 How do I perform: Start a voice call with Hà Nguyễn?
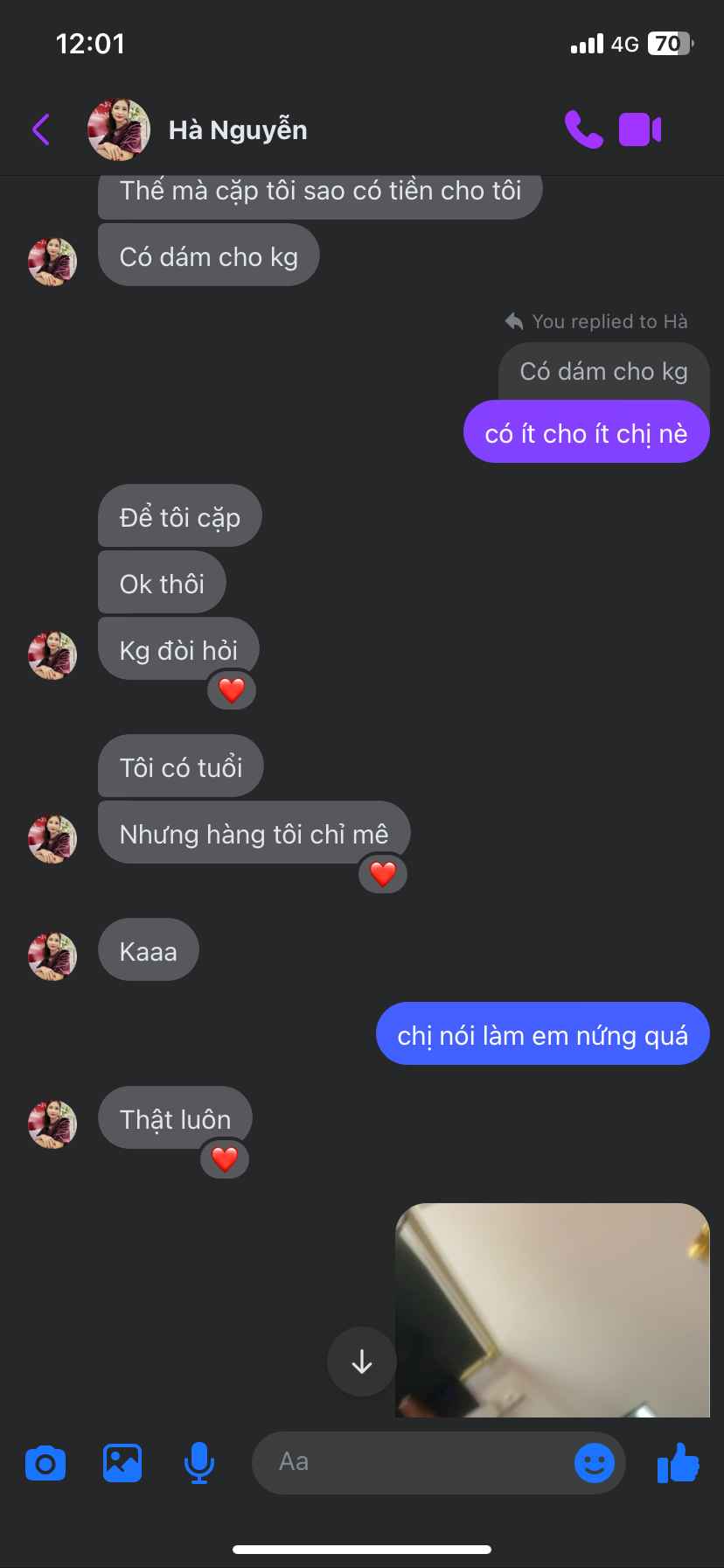(583, 129)
